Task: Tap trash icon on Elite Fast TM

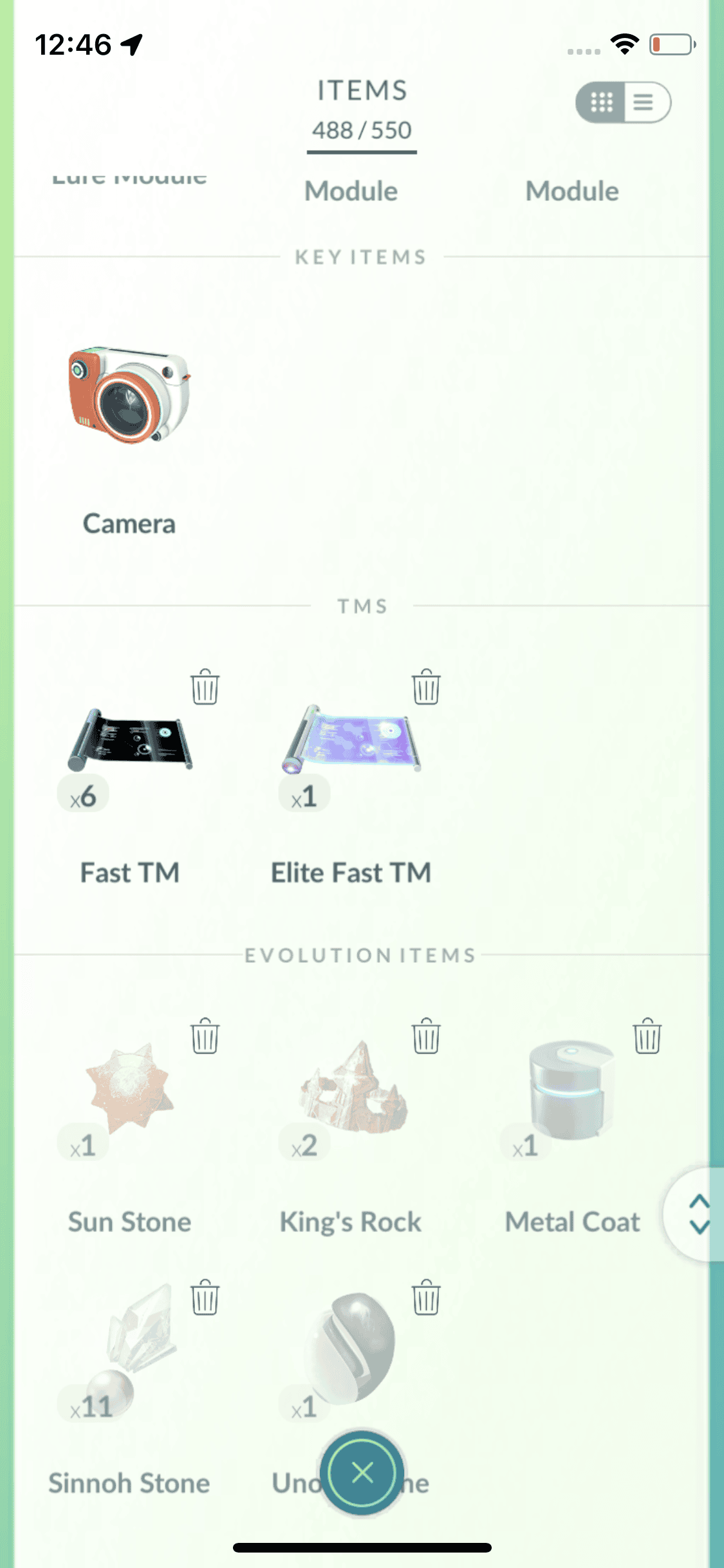Action: click(x=426, y=687)
